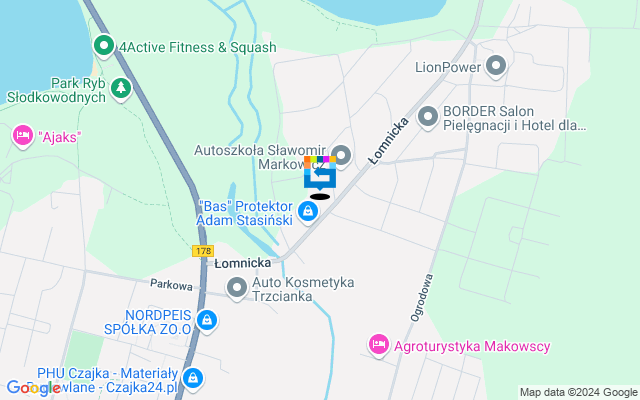Select the Park Ryb Słodkowodnych marker
This screenshot has width=640, height=400.
tap(121, 89)
